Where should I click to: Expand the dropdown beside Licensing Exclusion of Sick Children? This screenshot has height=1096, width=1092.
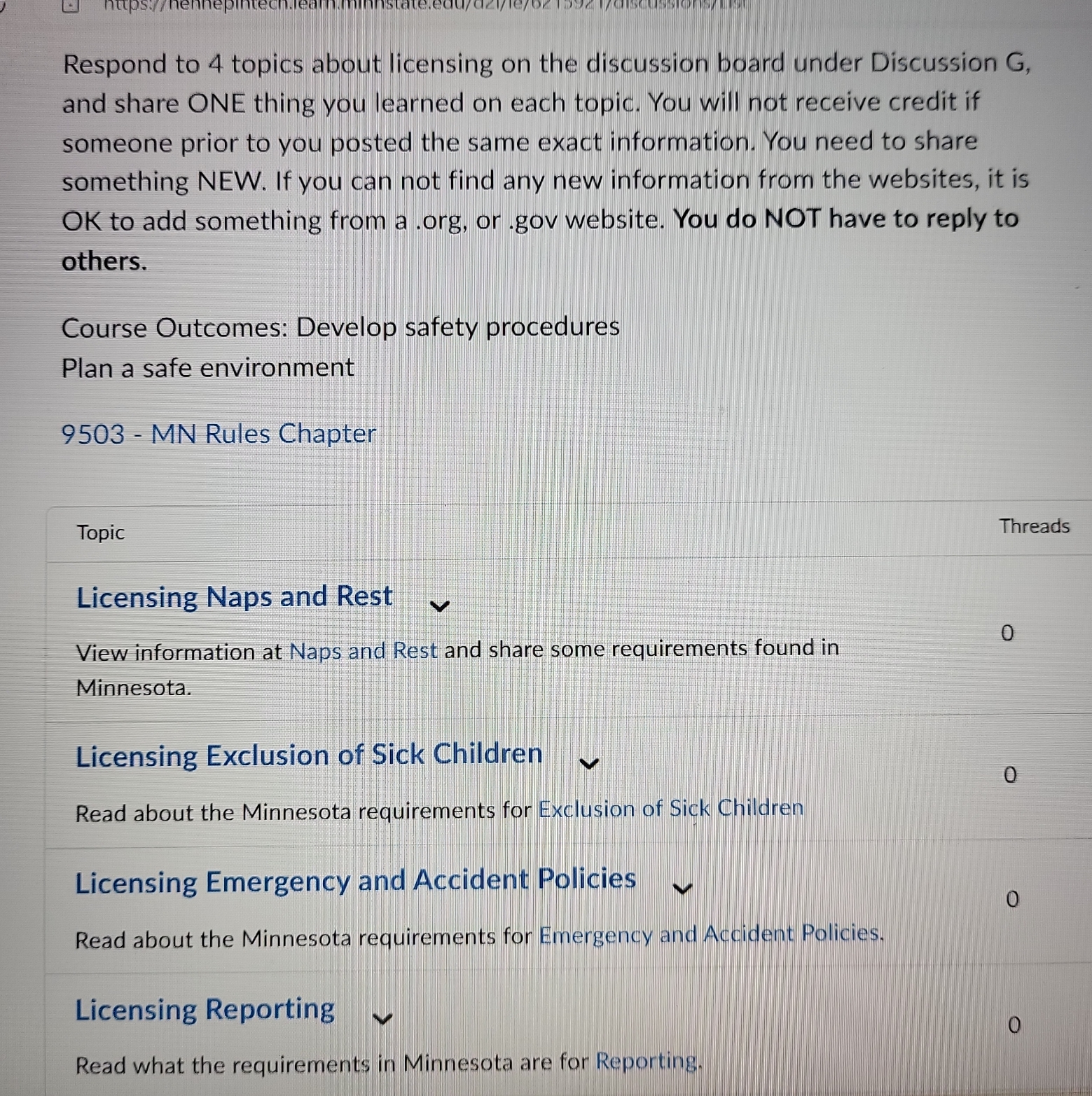pos(589,763)
